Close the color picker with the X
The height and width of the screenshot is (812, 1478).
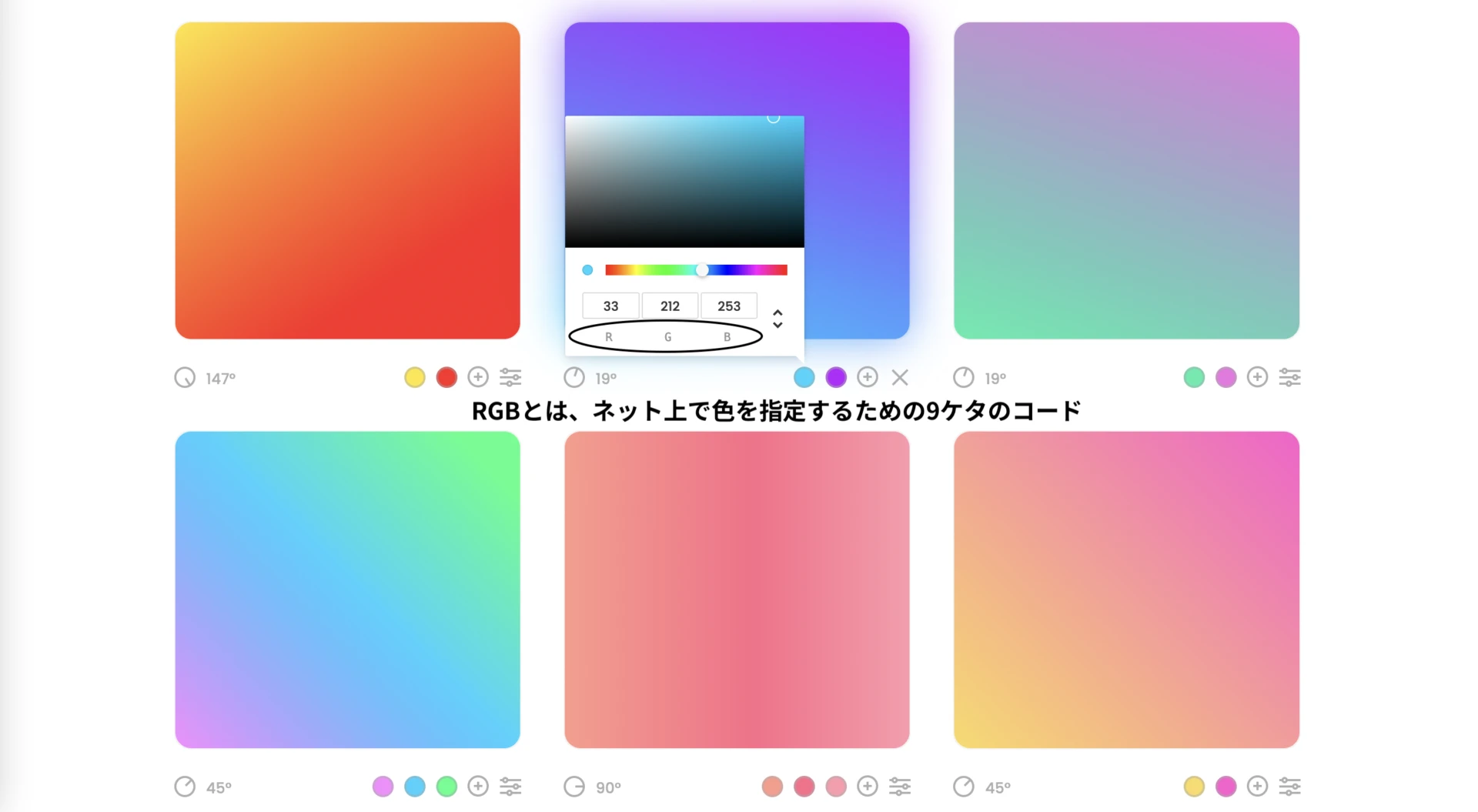tap(900, 377)
